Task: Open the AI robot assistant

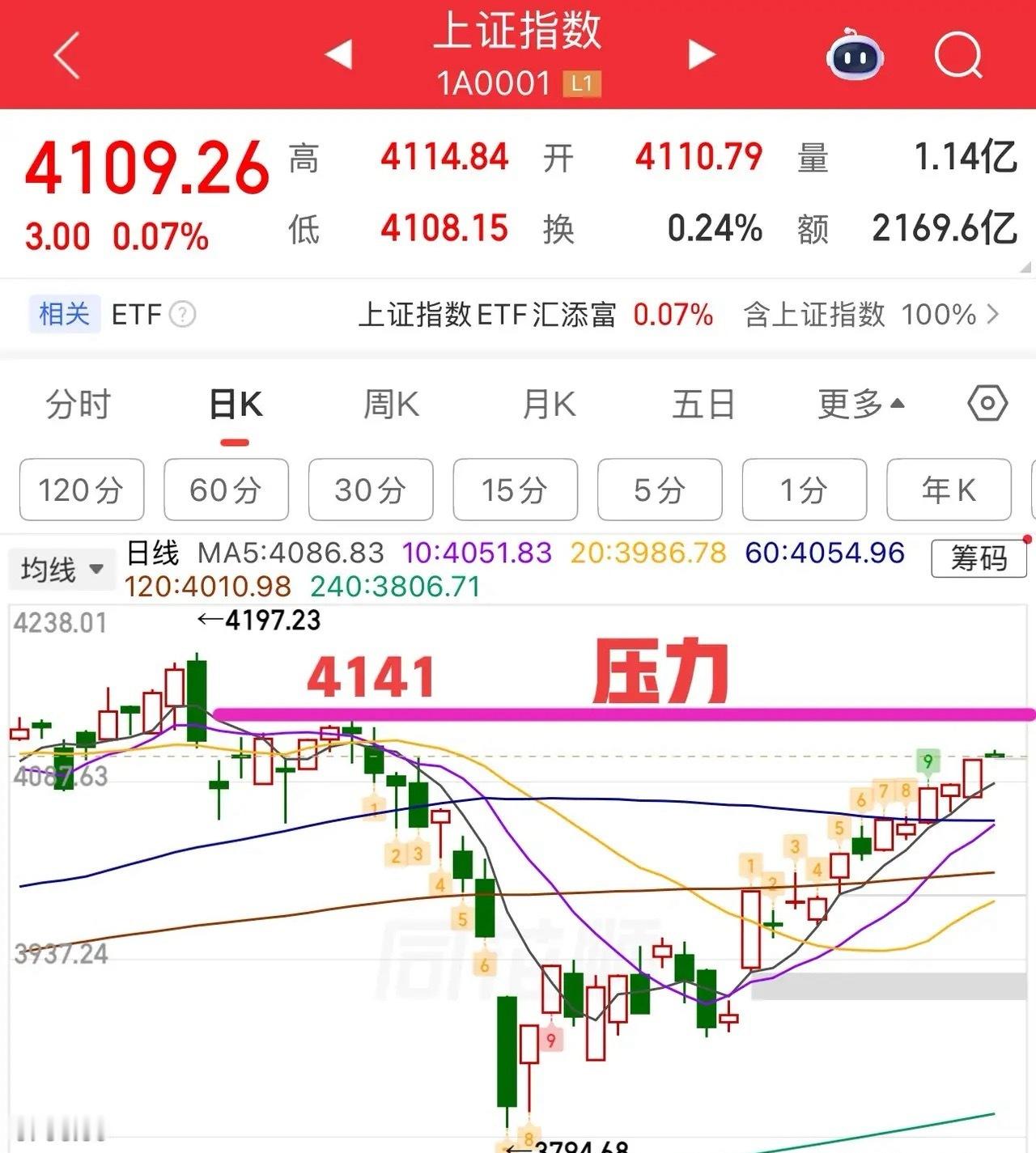Action: [856, 54]
